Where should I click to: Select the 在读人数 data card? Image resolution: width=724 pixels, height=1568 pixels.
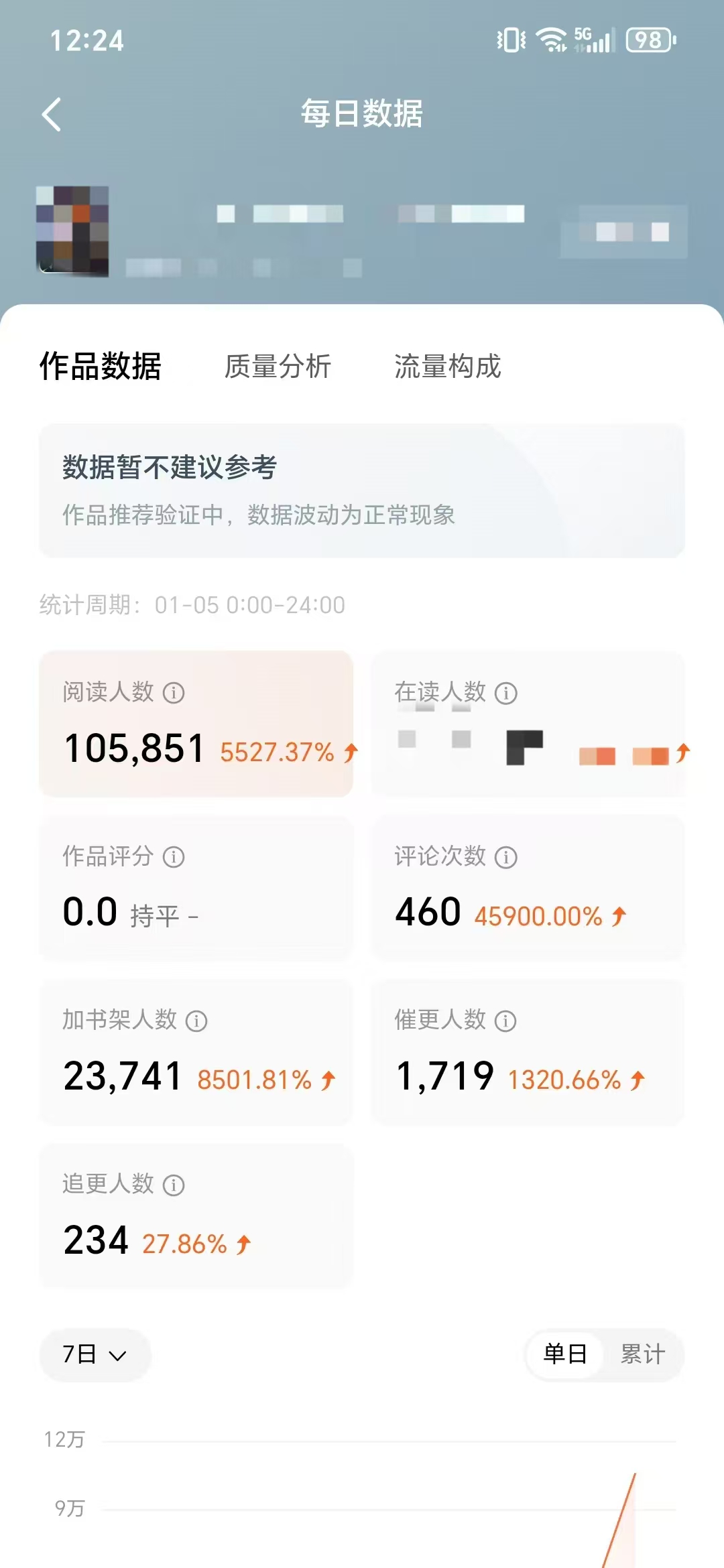pyautogui.click(x=528, y=724)
